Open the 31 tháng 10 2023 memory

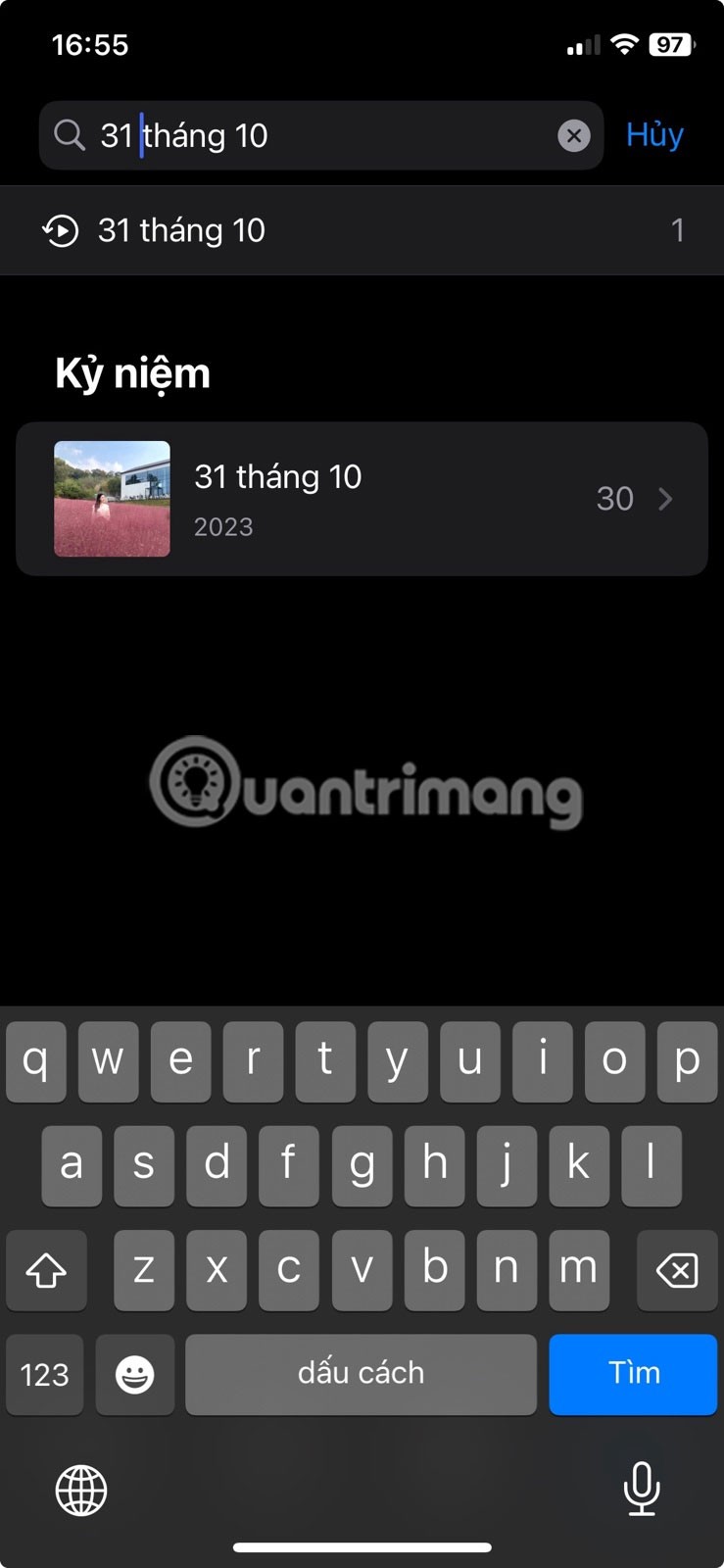point(362,499)
